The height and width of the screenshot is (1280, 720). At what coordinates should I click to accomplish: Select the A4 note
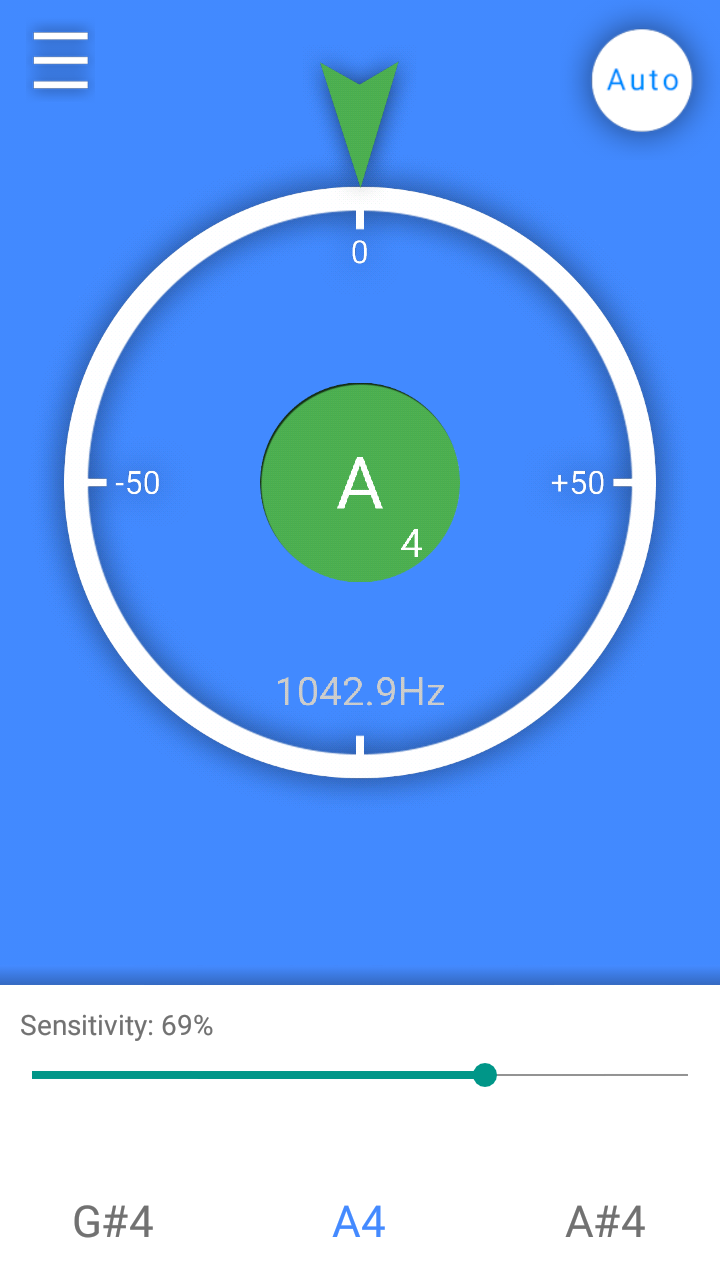click(359, 1222)
